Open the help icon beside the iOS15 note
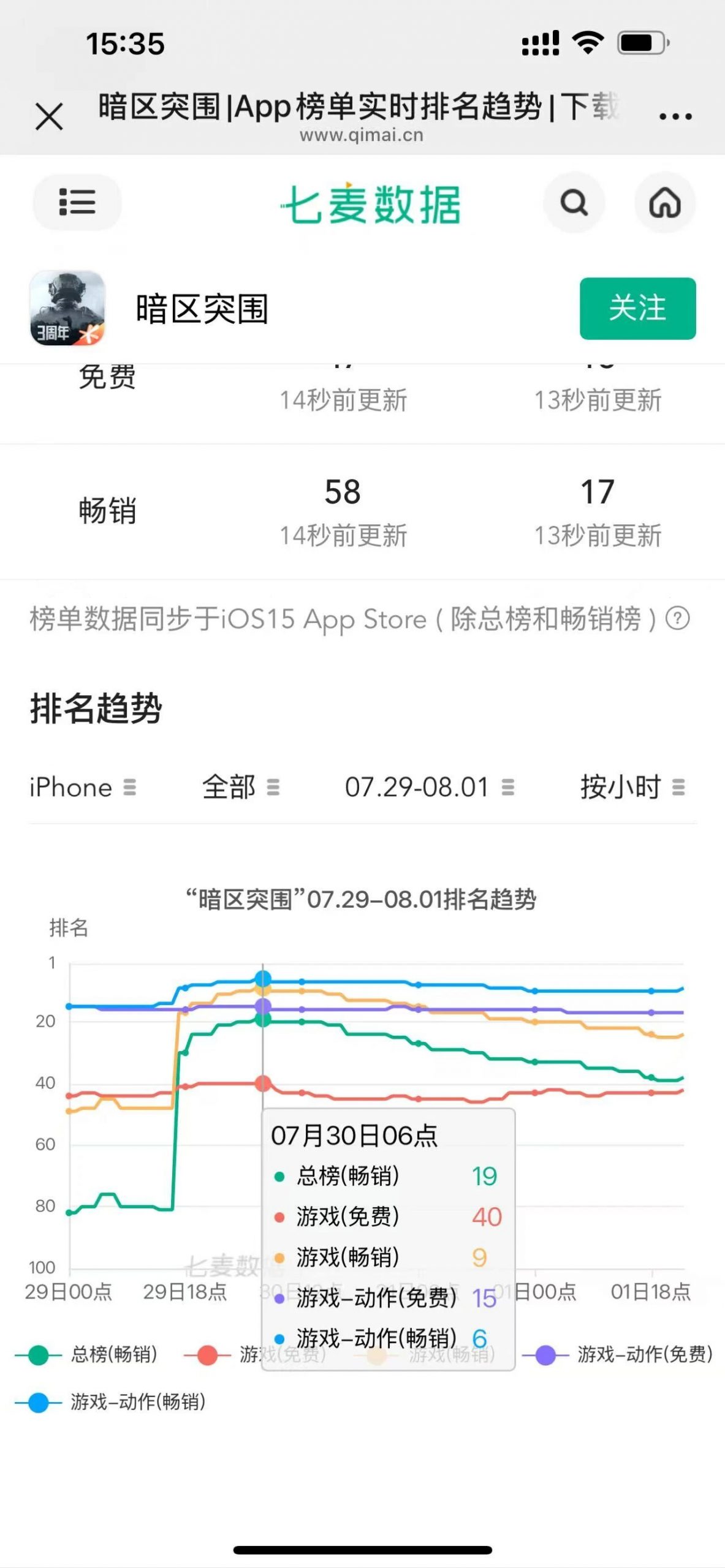 point(677,619)
